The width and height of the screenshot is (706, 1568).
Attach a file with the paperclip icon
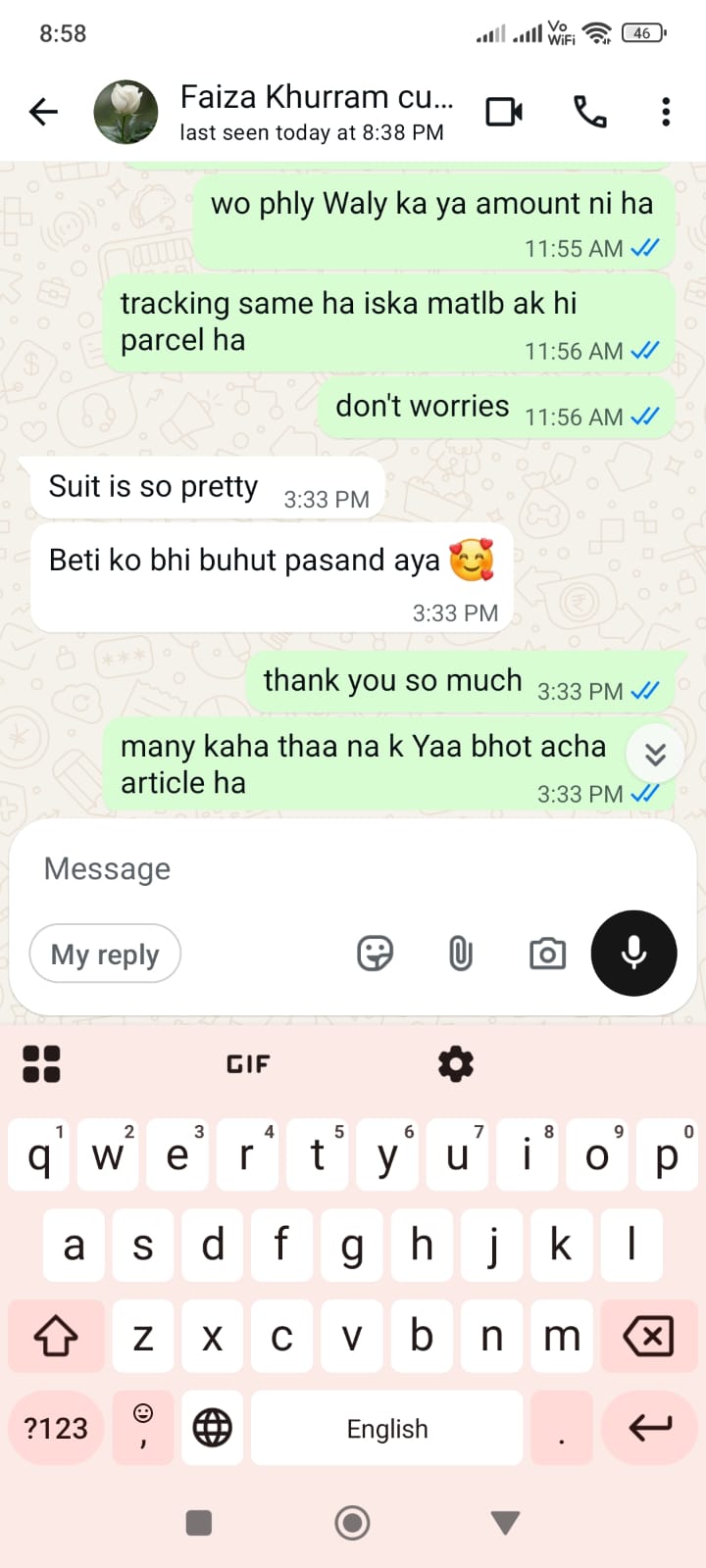461,953
